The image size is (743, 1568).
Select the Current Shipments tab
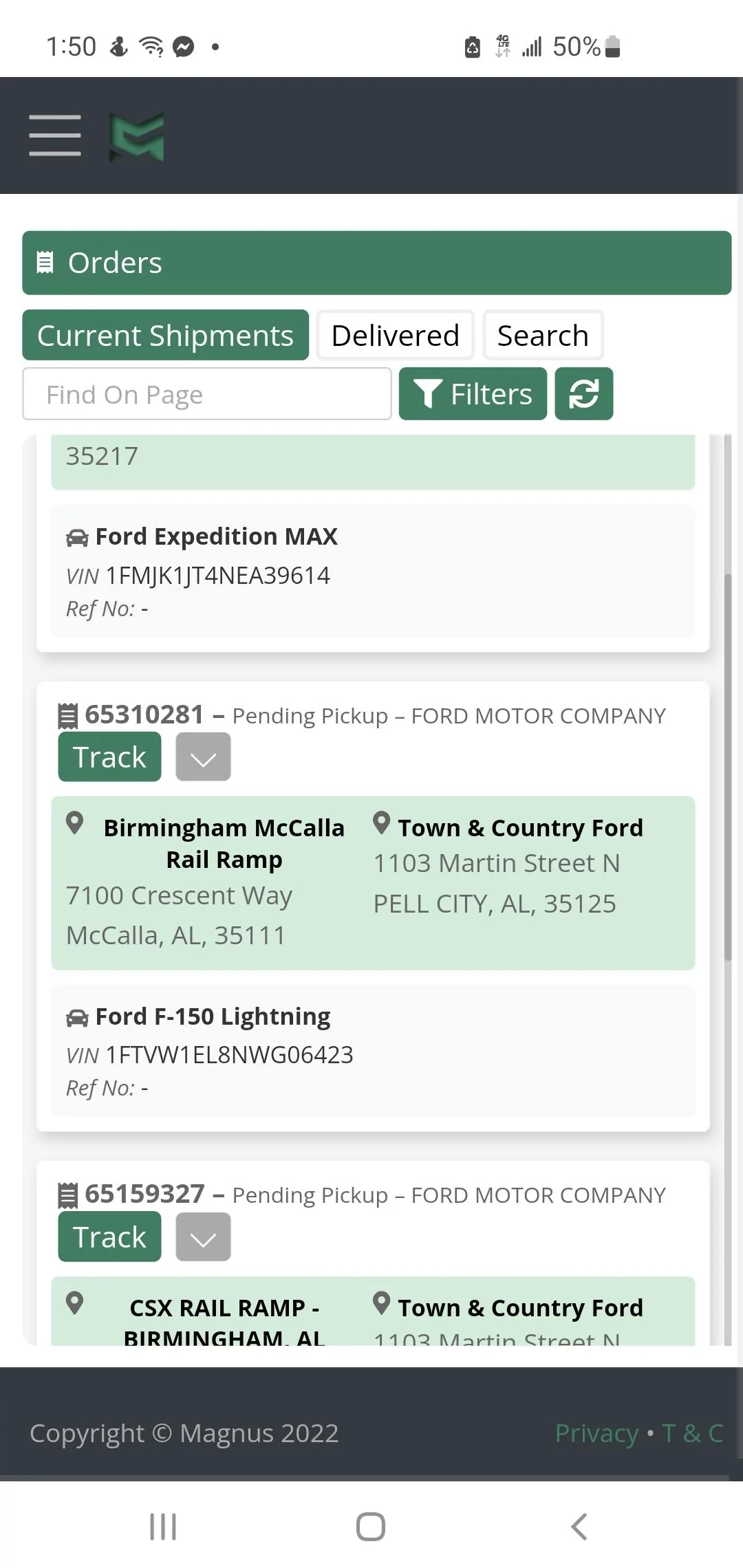[x=165, y=336]
